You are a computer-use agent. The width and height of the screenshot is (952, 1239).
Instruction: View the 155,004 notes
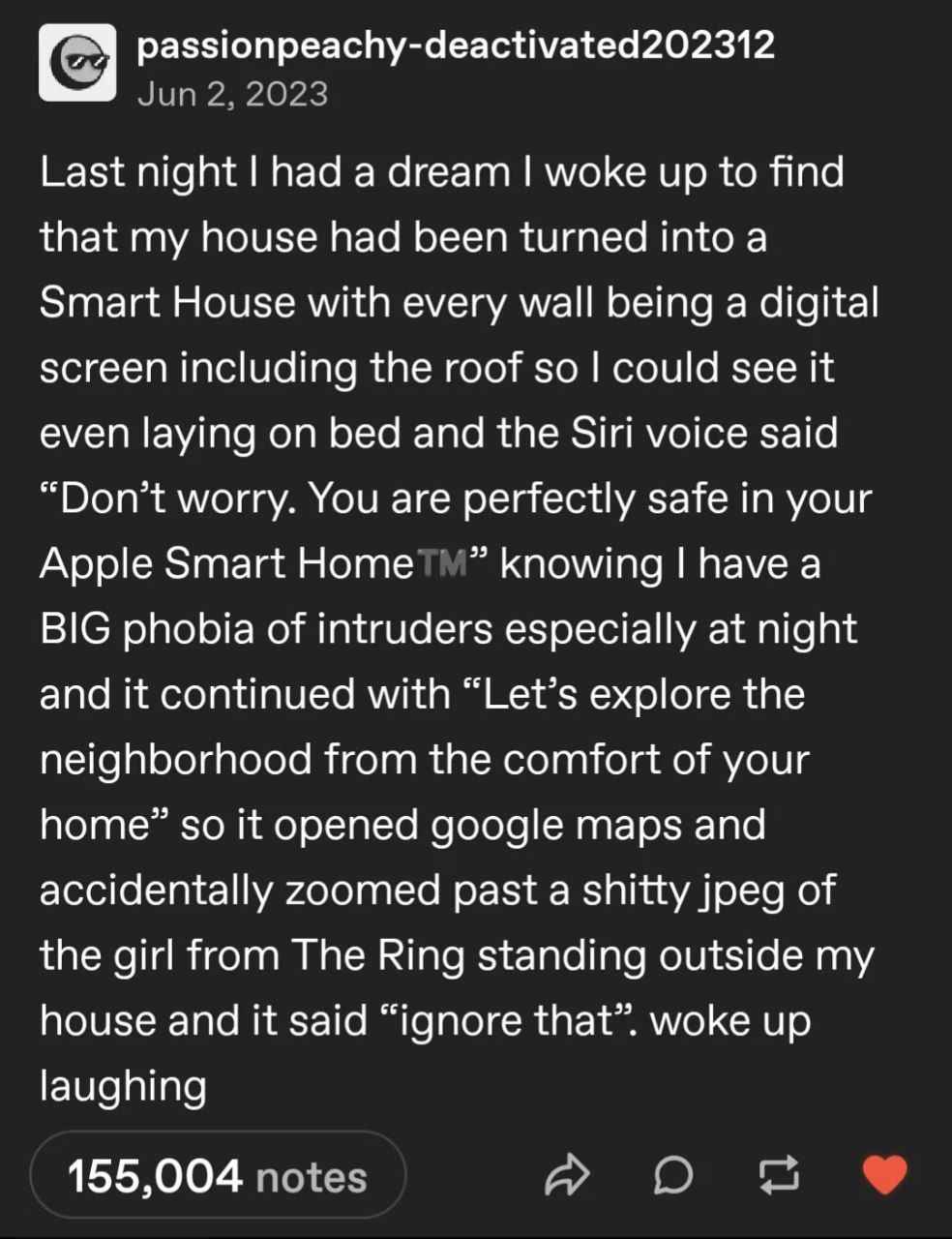coord(218,1176)
